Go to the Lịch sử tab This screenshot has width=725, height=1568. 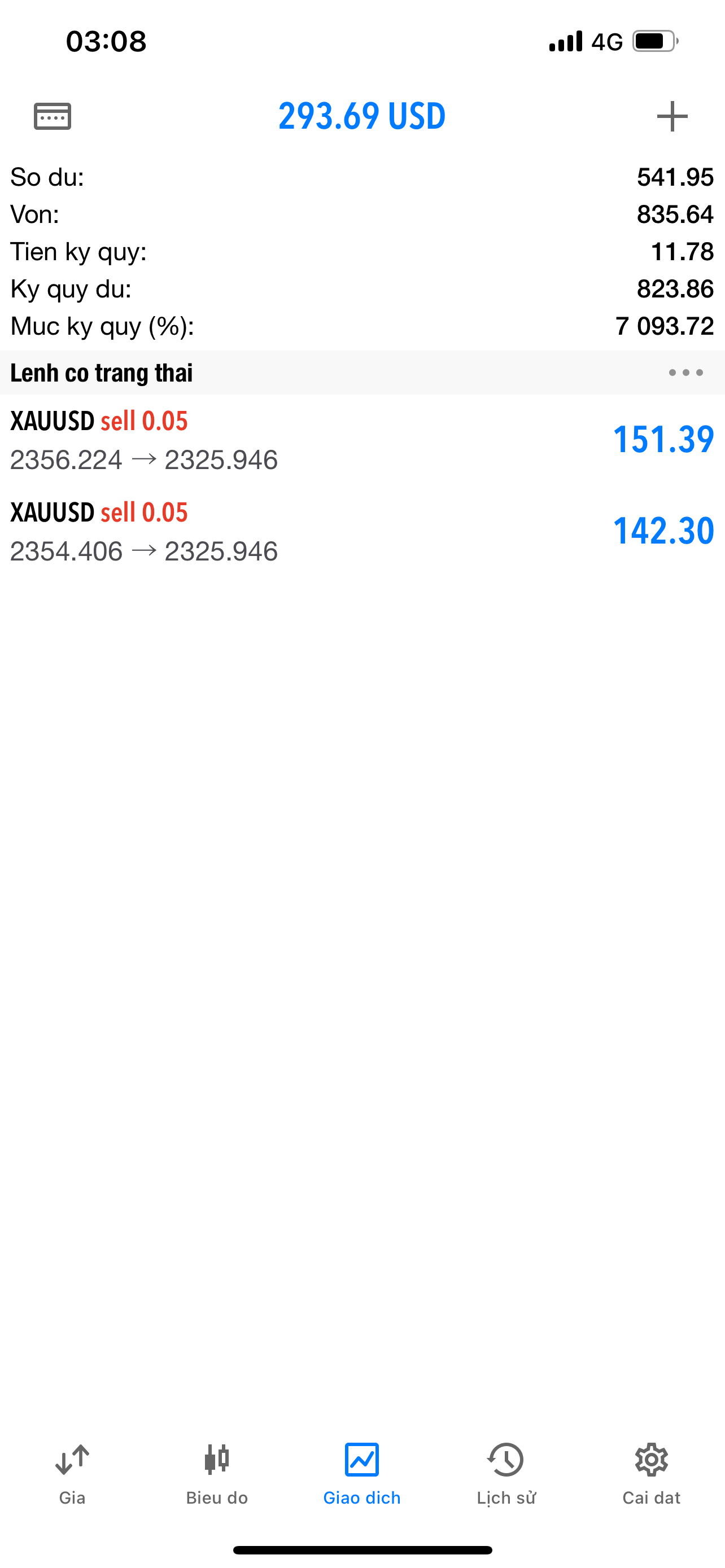tap(506, 1474)
